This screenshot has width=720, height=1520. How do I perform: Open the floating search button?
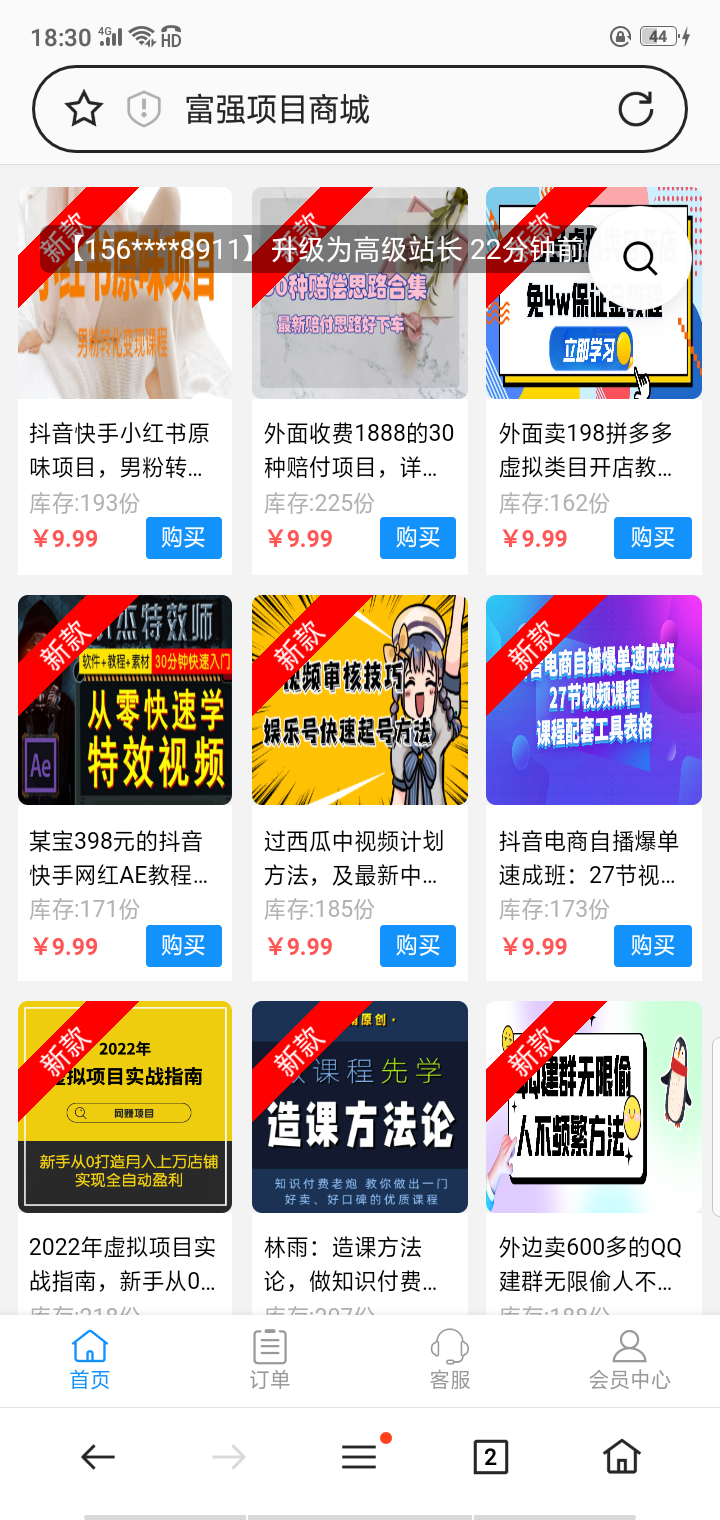click(639, 259)
